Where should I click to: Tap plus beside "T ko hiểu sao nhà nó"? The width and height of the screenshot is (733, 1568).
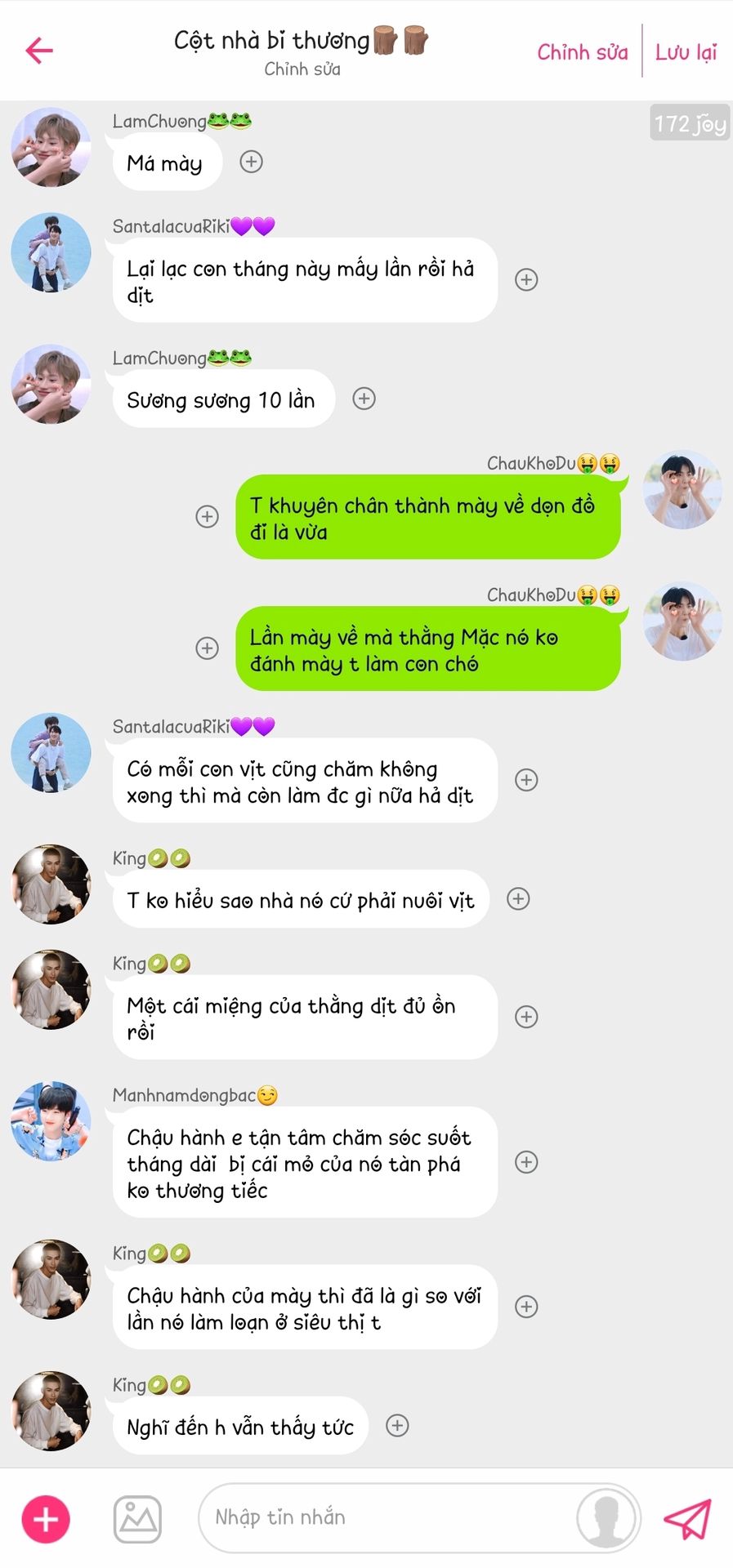coord(518,898)
